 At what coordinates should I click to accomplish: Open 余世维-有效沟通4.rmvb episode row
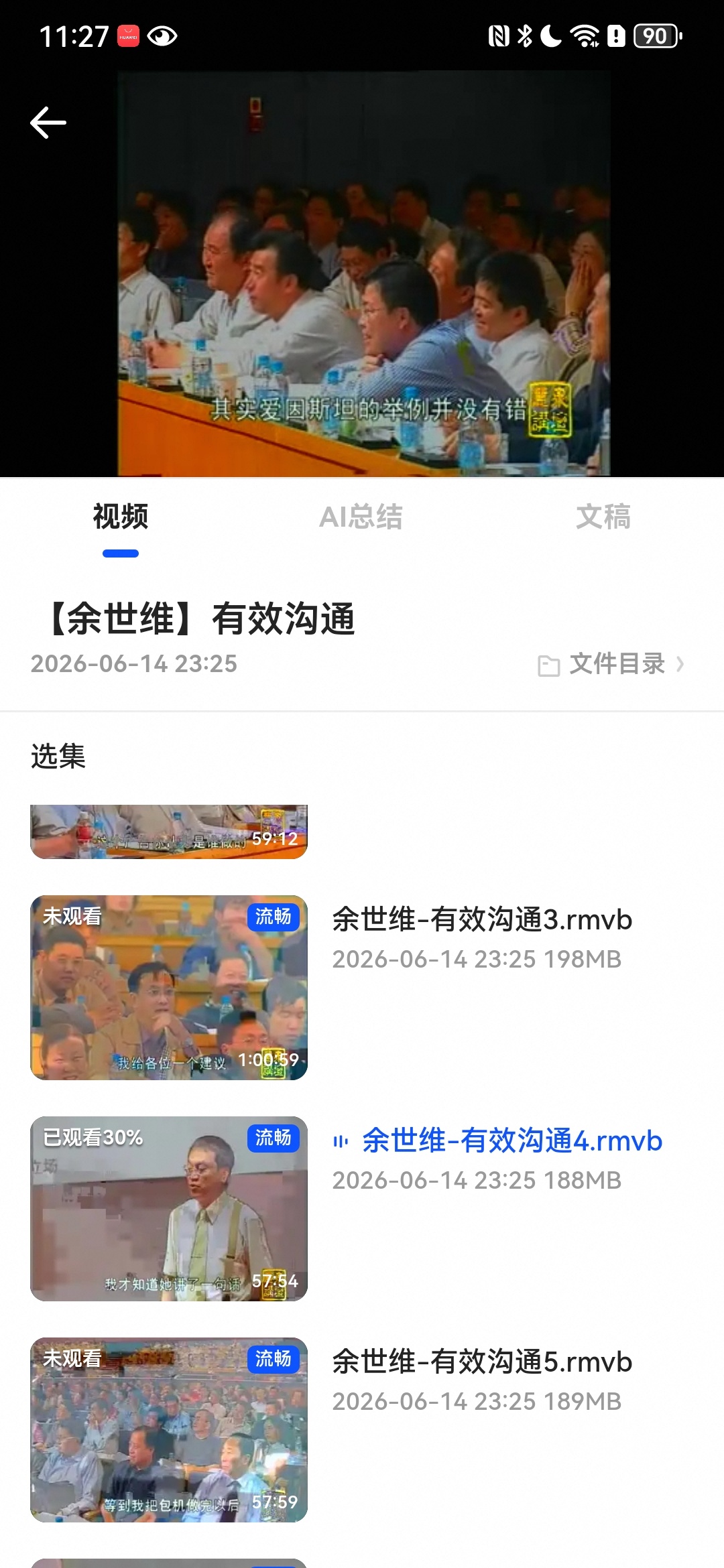(362, 1209)
